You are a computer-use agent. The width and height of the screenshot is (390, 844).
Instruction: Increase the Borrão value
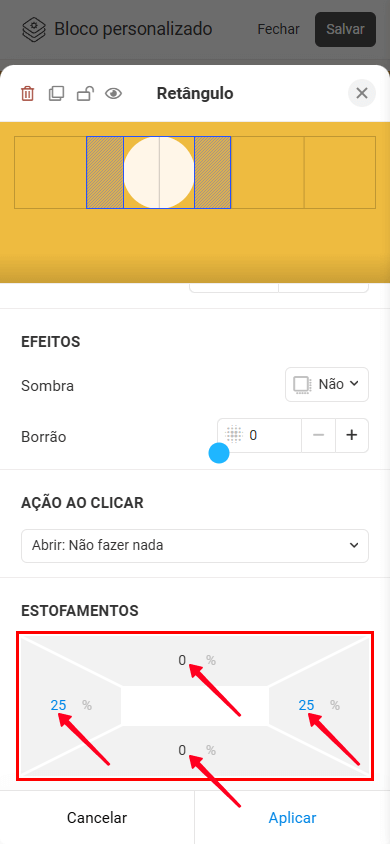[x=352, y=435]
